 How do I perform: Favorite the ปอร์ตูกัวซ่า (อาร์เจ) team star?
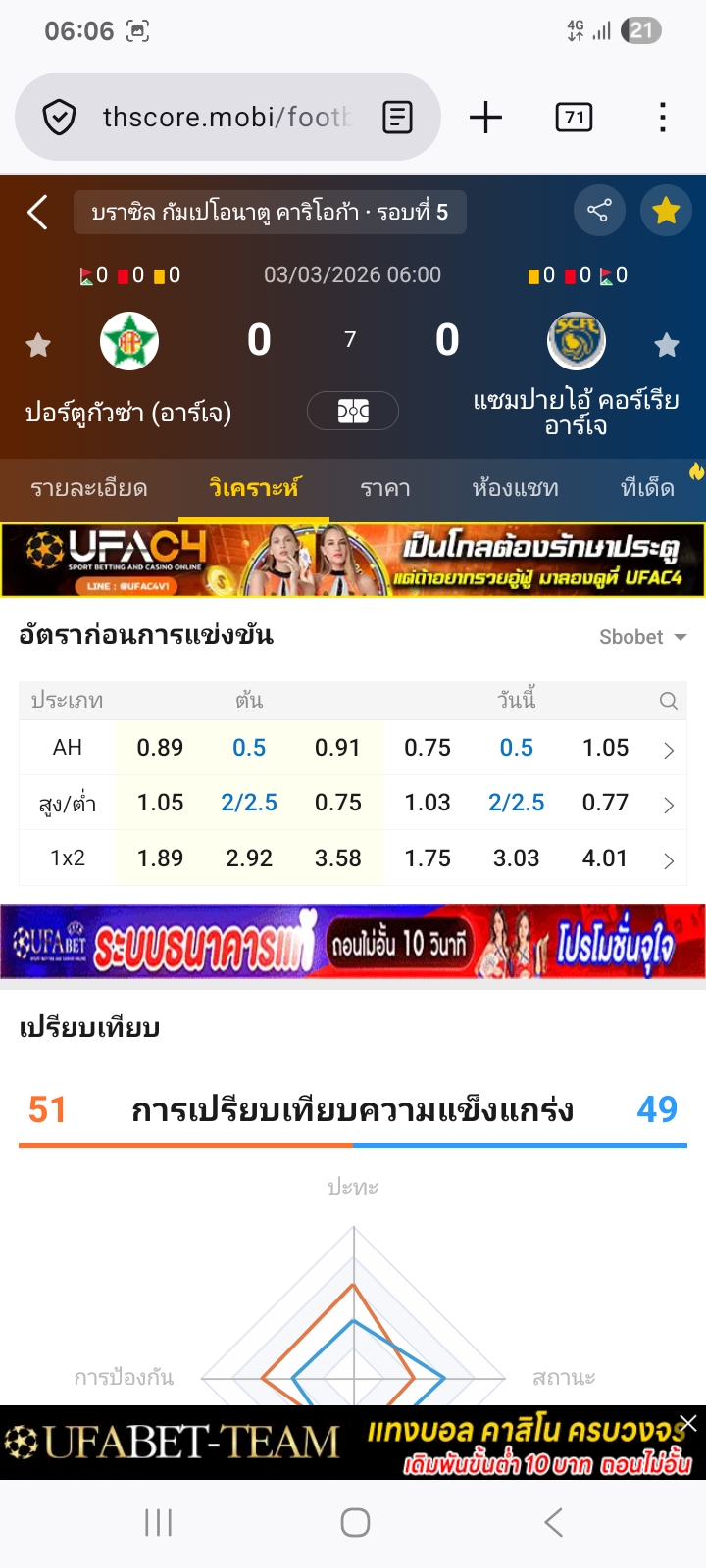click(x=38, y=345)
